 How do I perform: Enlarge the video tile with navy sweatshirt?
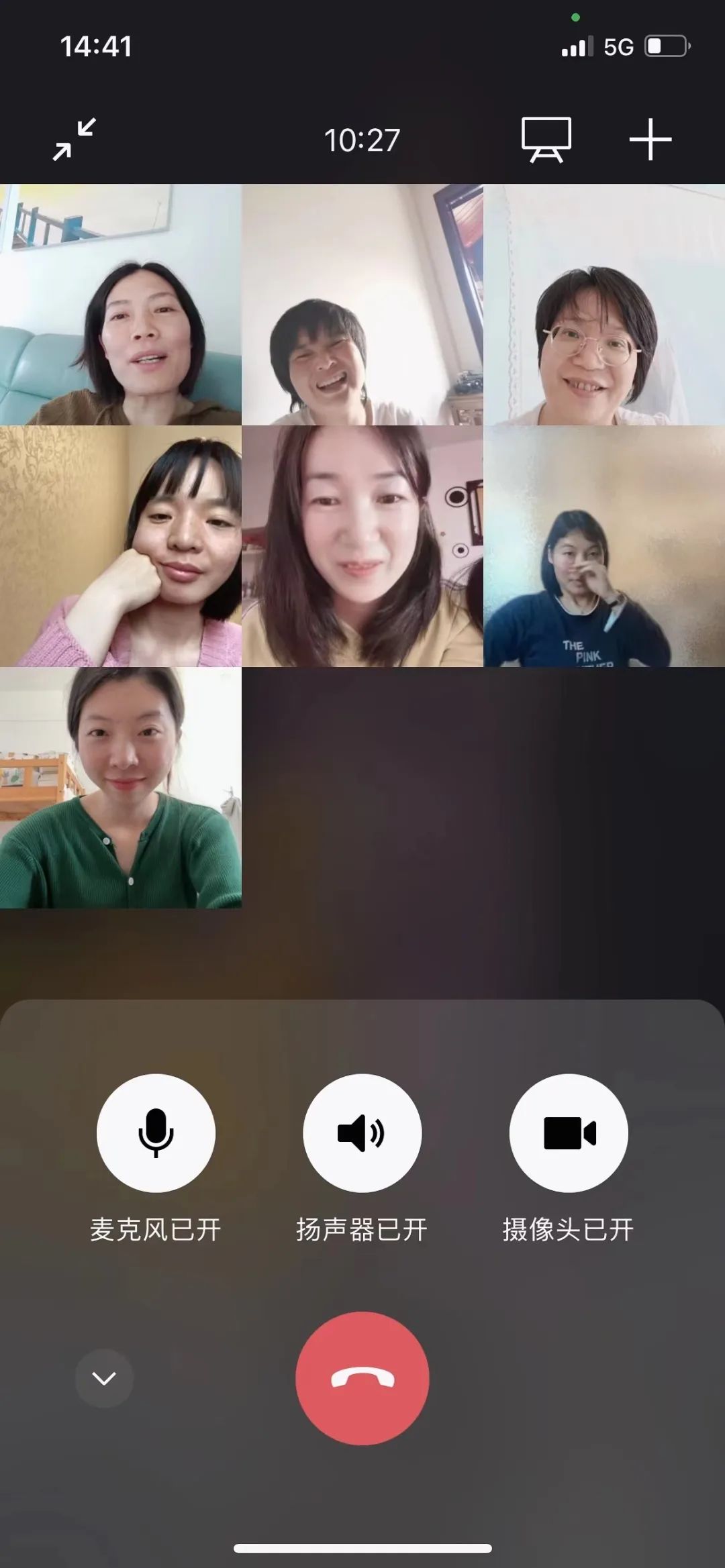[x=604, y=546]
